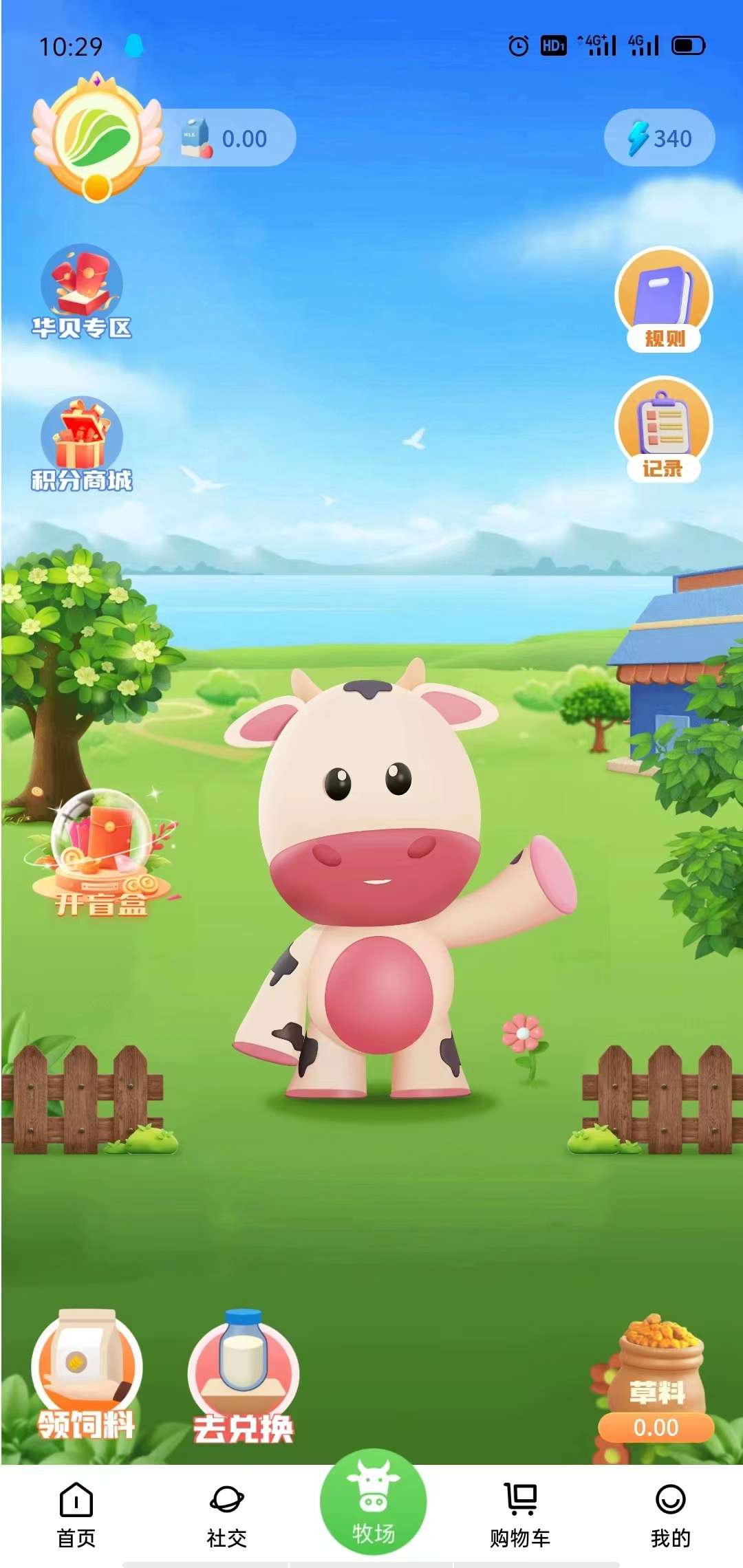Open the 规则 rules page

[663, 299]
